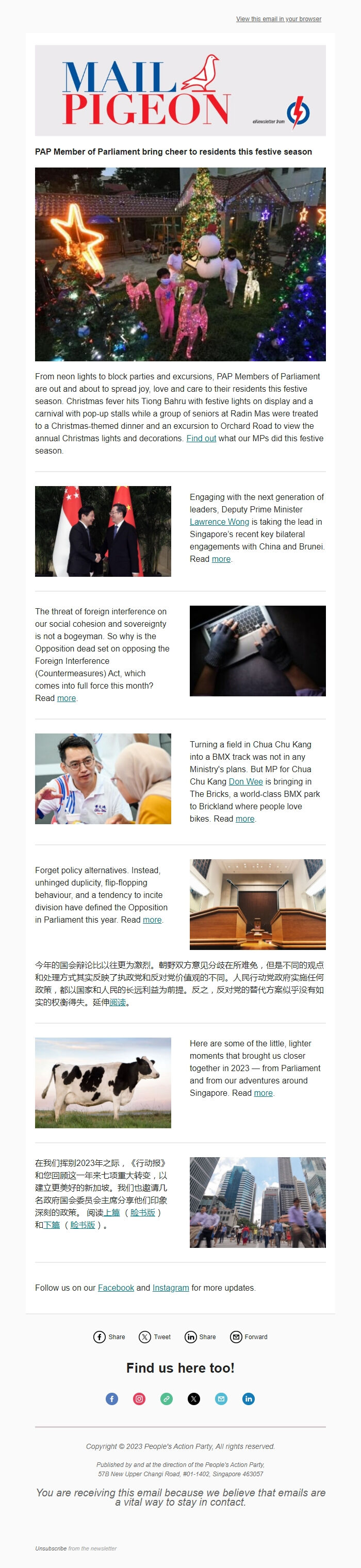
Task: Read more about lighter moments in 2023
Action: 263,1093
